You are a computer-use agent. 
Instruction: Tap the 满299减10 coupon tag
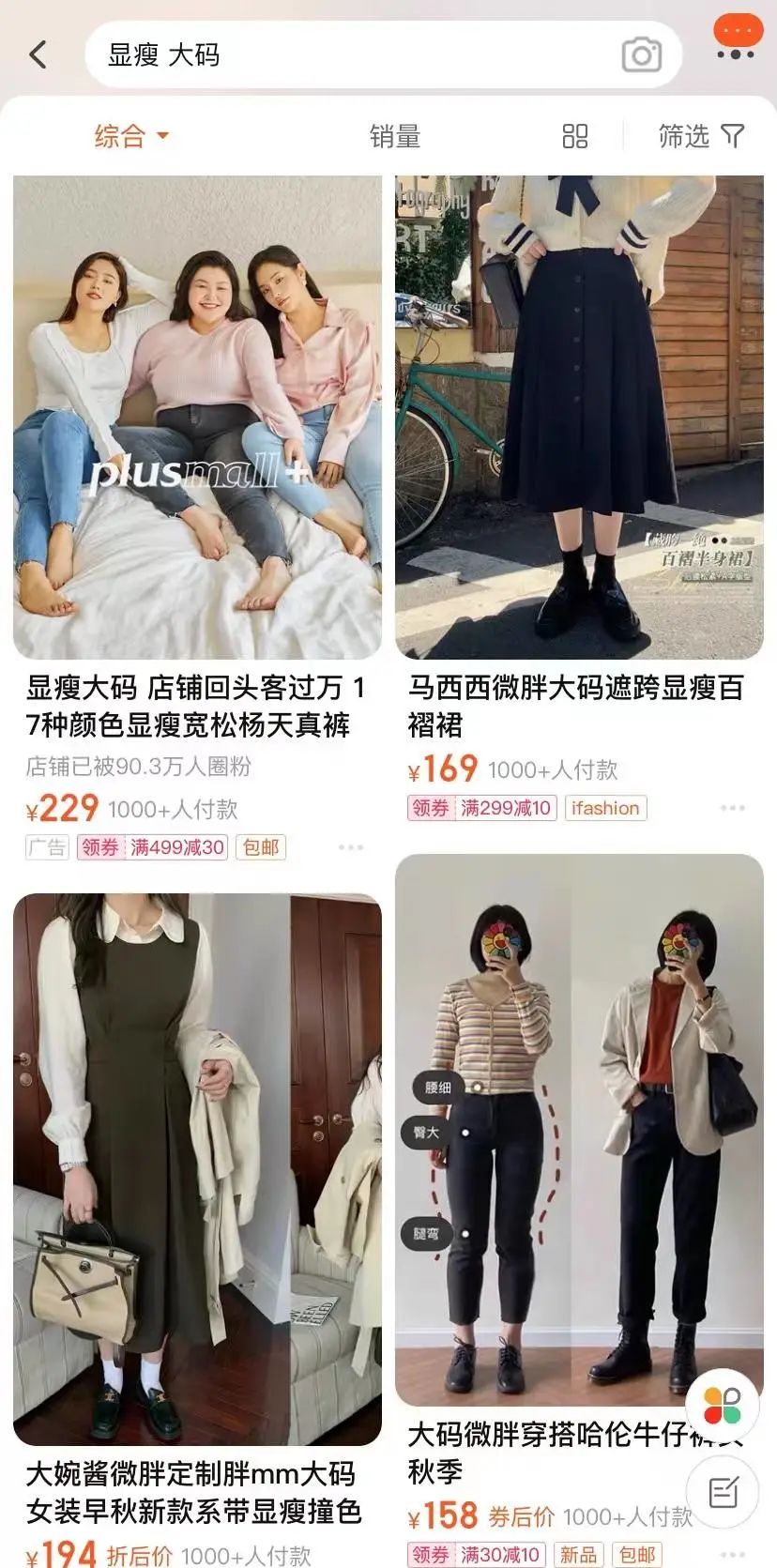507,808
